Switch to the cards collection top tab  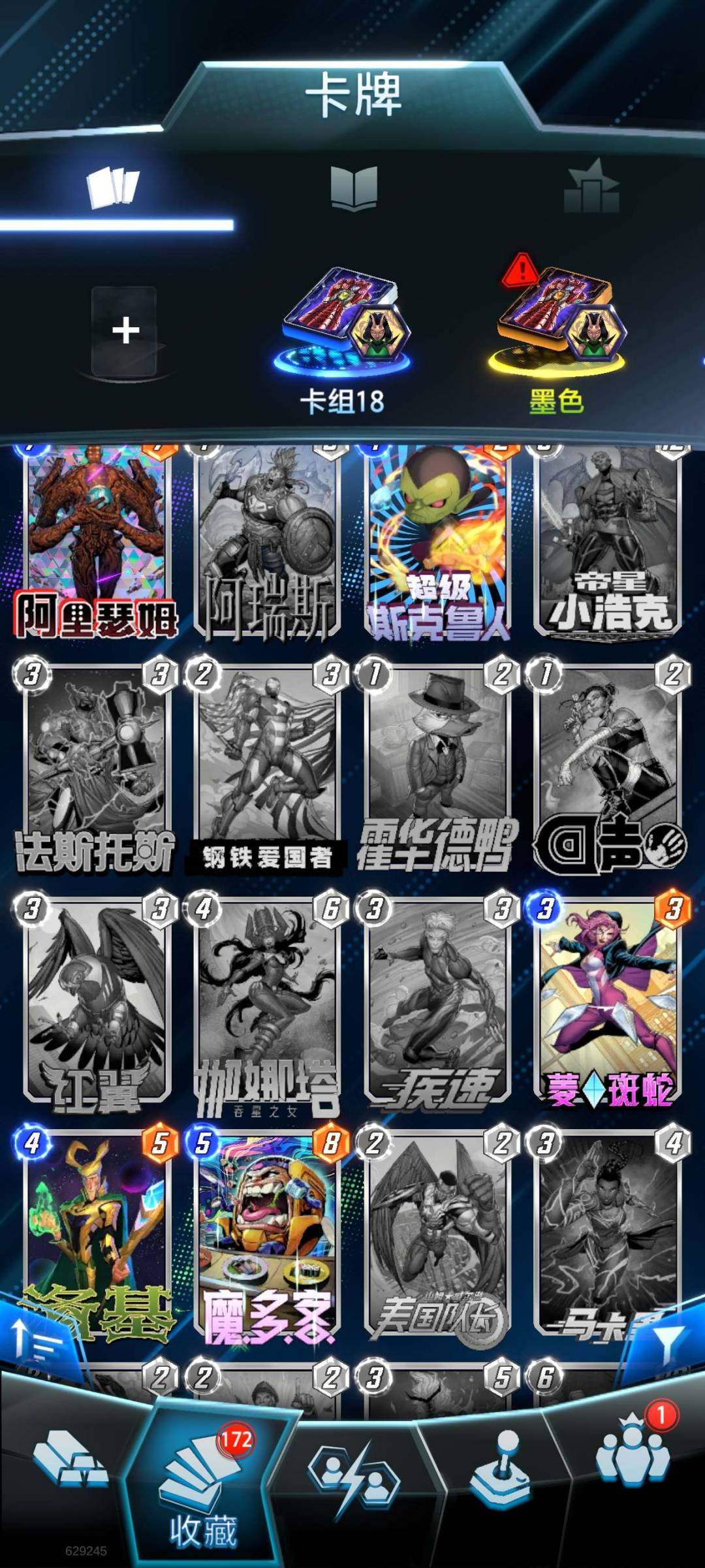(x=114, y=188)
